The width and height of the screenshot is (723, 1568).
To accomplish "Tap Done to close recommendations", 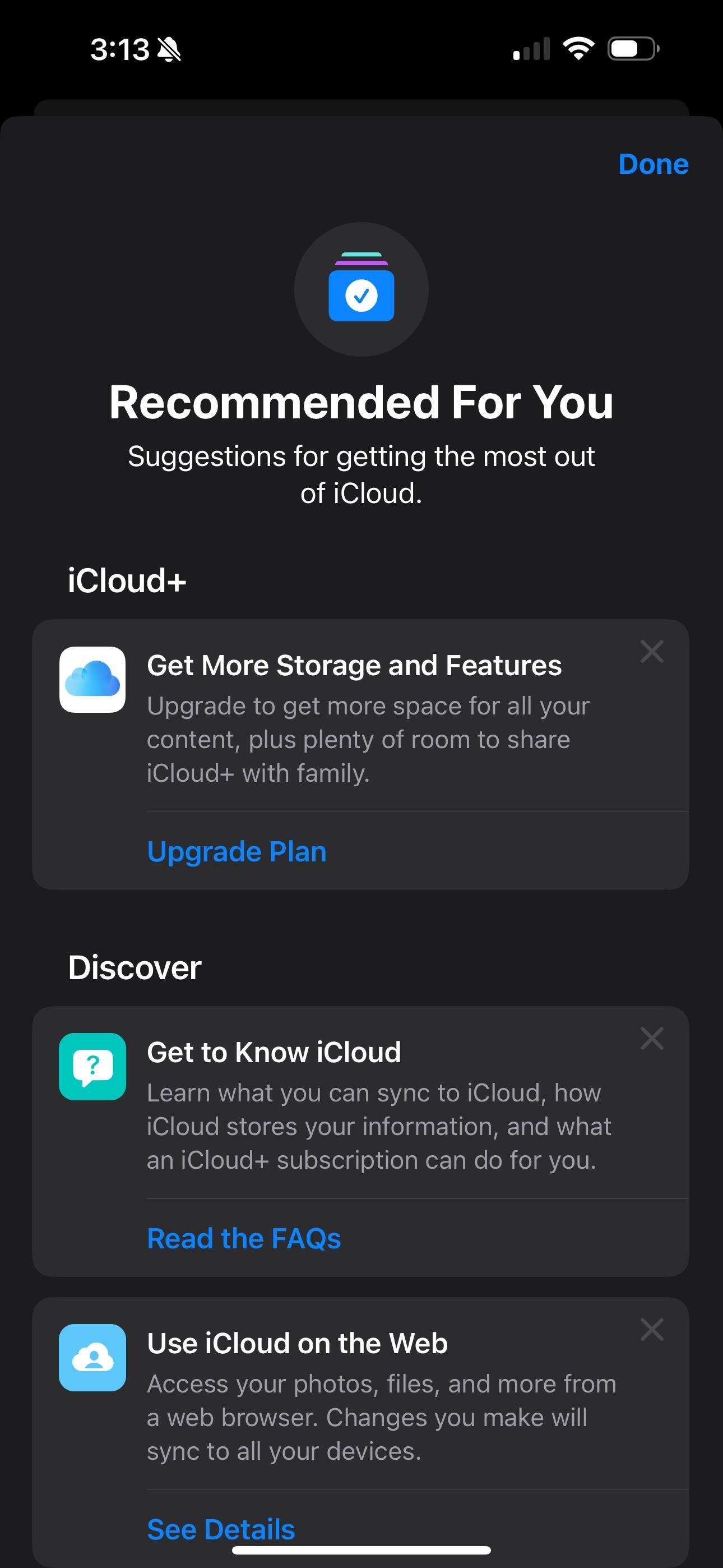I will click(653, 164).
